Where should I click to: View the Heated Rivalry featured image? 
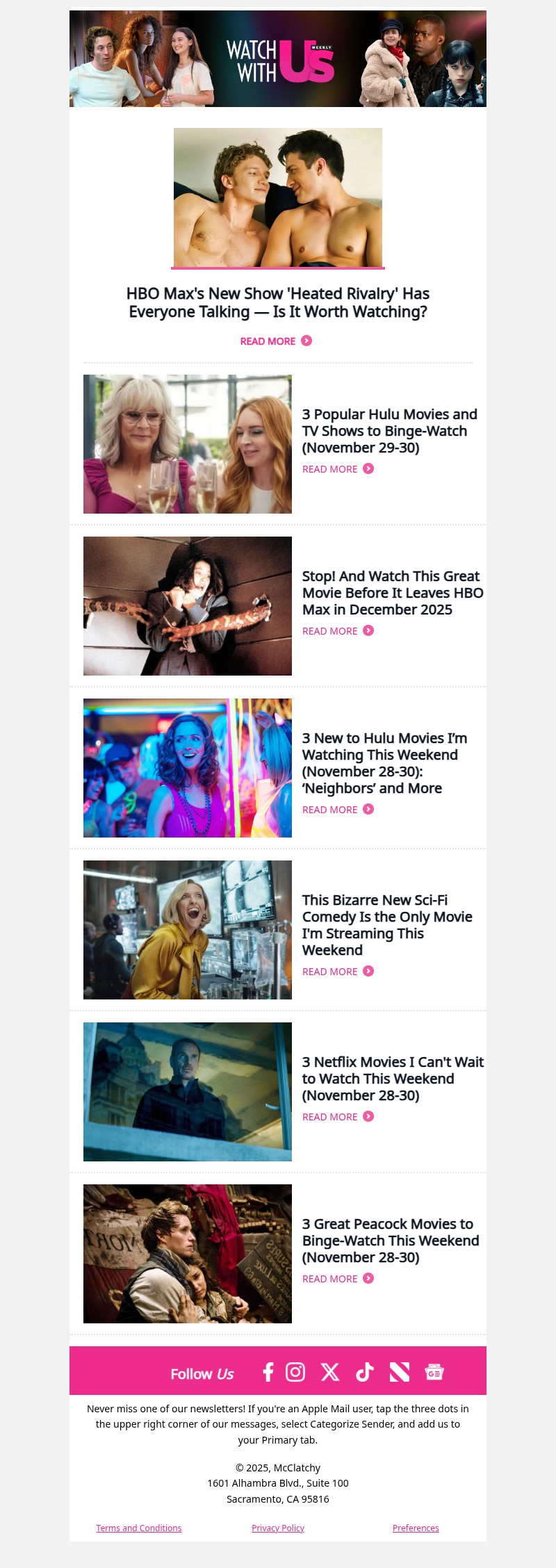tap(278, 197)
